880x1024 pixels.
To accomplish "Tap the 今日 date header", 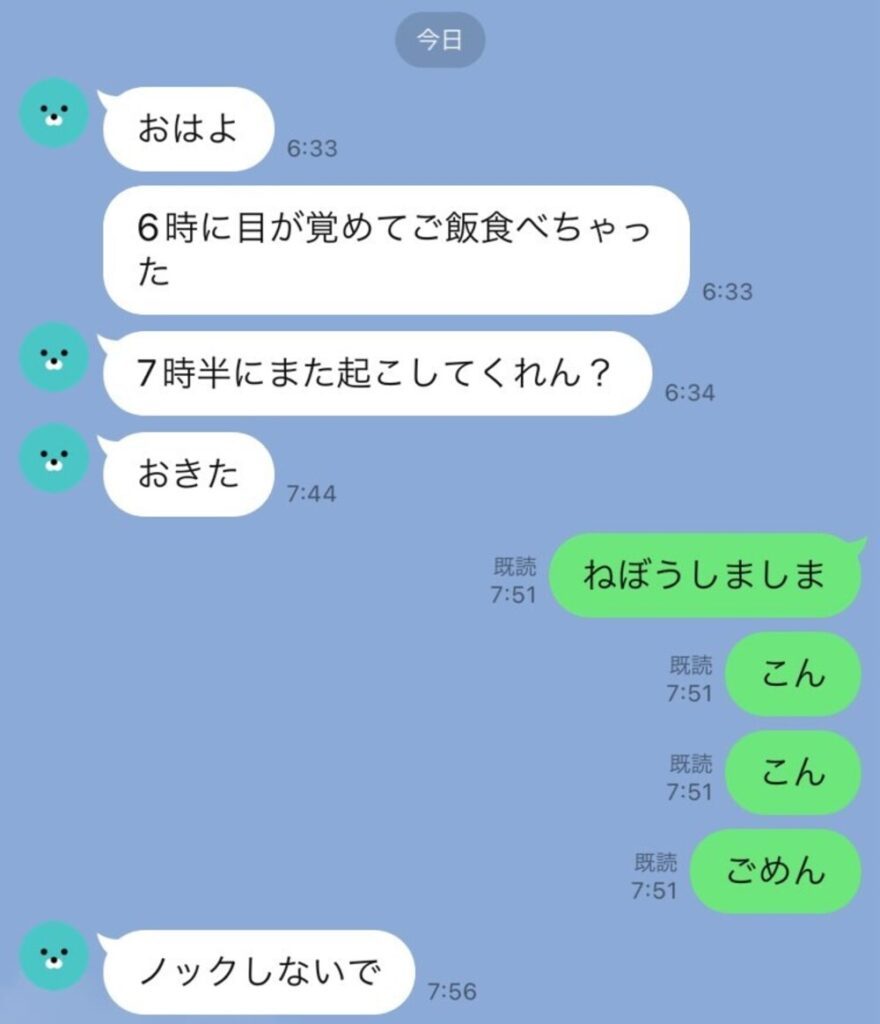I will point(441,39).
